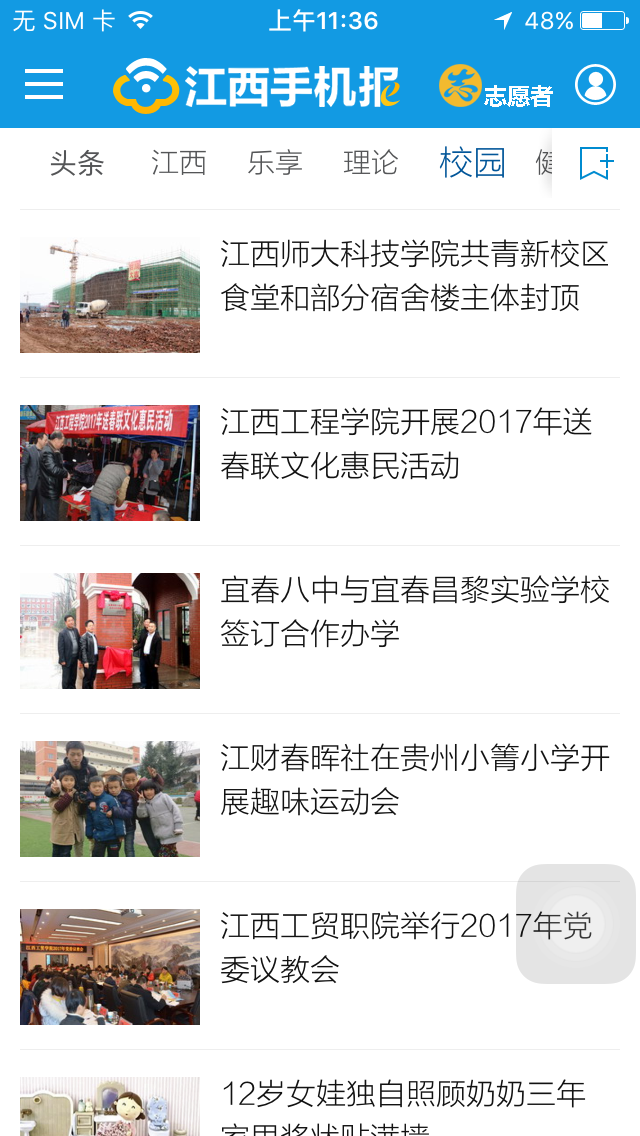
Task: Switch to the 头条 tab
Action: (x=77, y=163)
